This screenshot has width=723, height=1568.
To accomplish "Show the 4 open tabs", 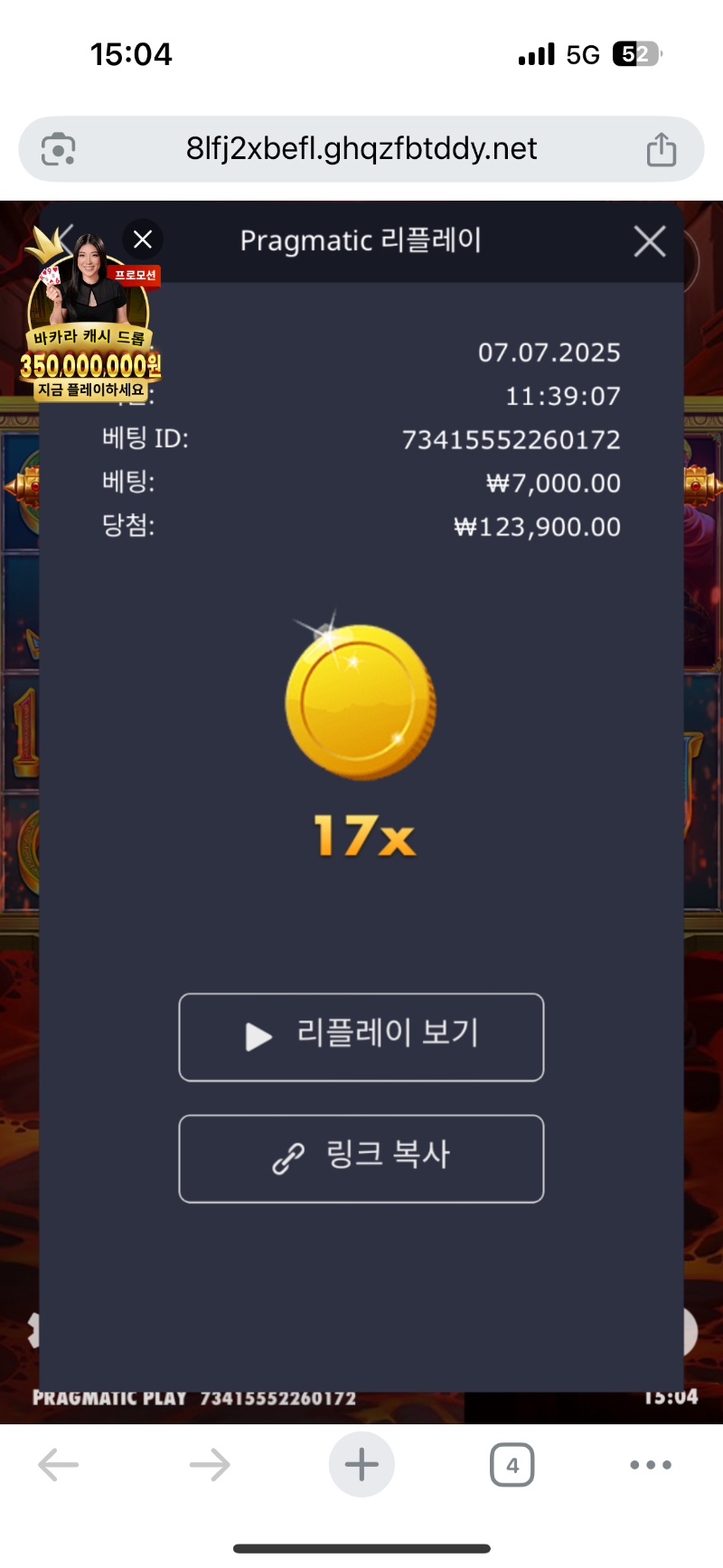I will click(x=512, y=1464).
